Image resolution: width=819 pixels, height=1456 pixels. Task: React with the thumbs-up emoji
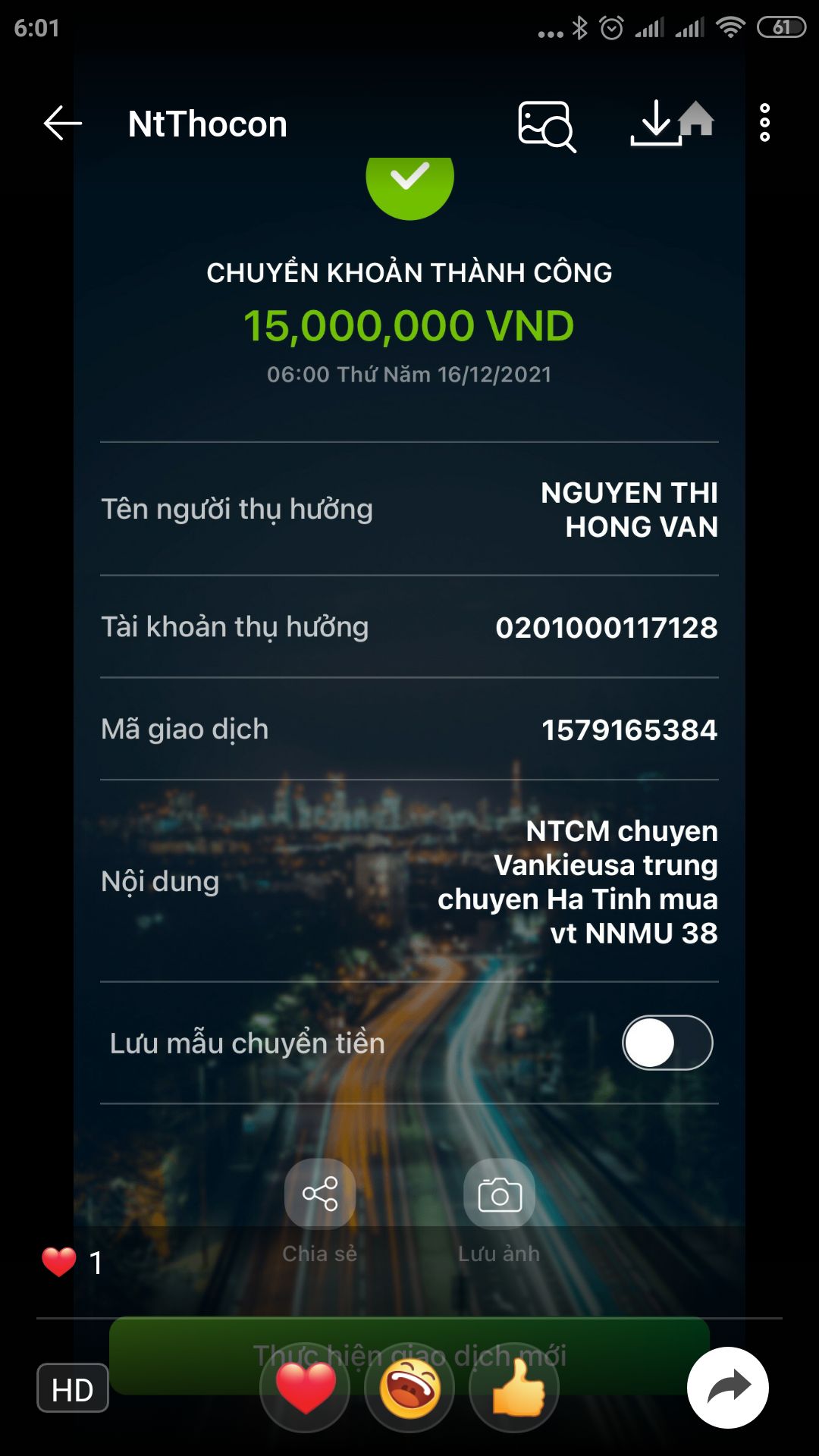(516, 1388)
